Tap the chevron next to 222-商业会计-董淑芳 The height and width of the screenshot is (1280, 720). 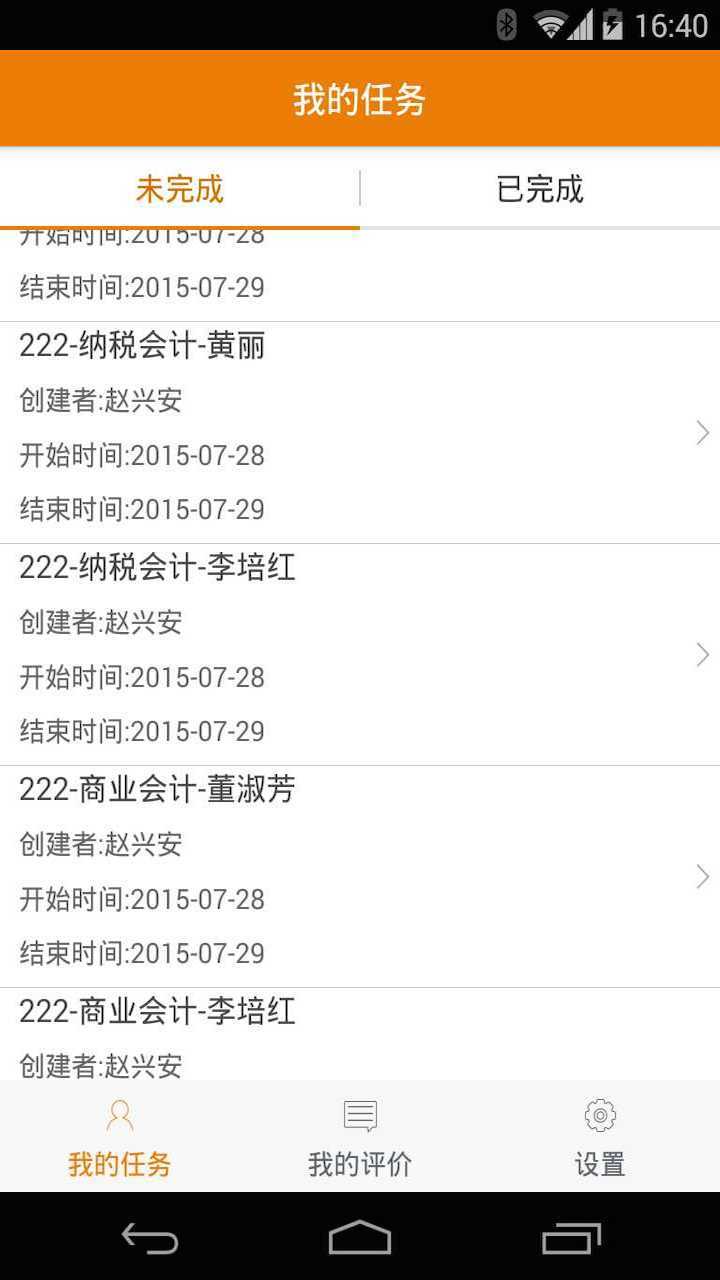coord(701,877)
